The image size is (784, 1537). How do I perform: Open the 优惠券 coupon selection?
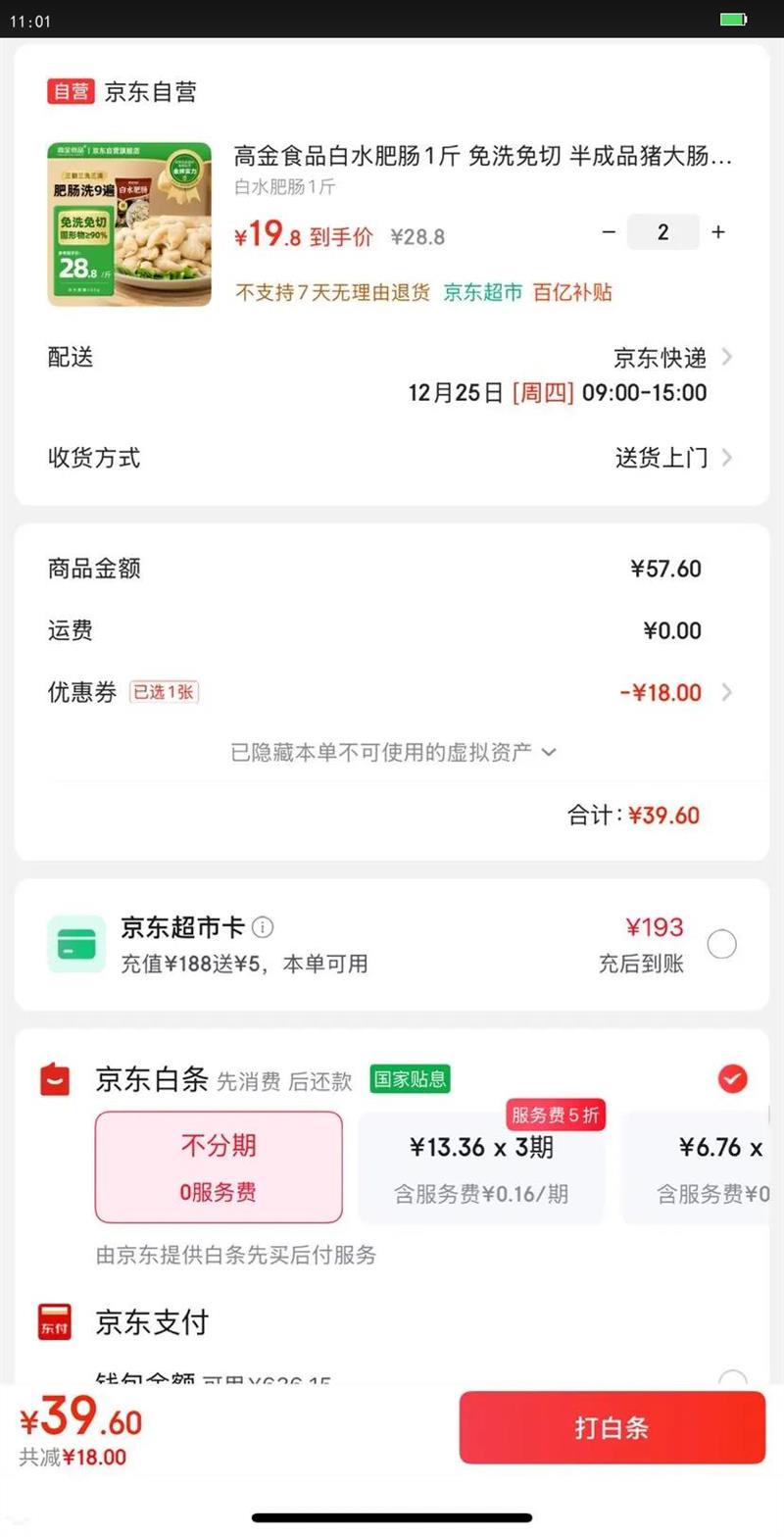(676, 693)
